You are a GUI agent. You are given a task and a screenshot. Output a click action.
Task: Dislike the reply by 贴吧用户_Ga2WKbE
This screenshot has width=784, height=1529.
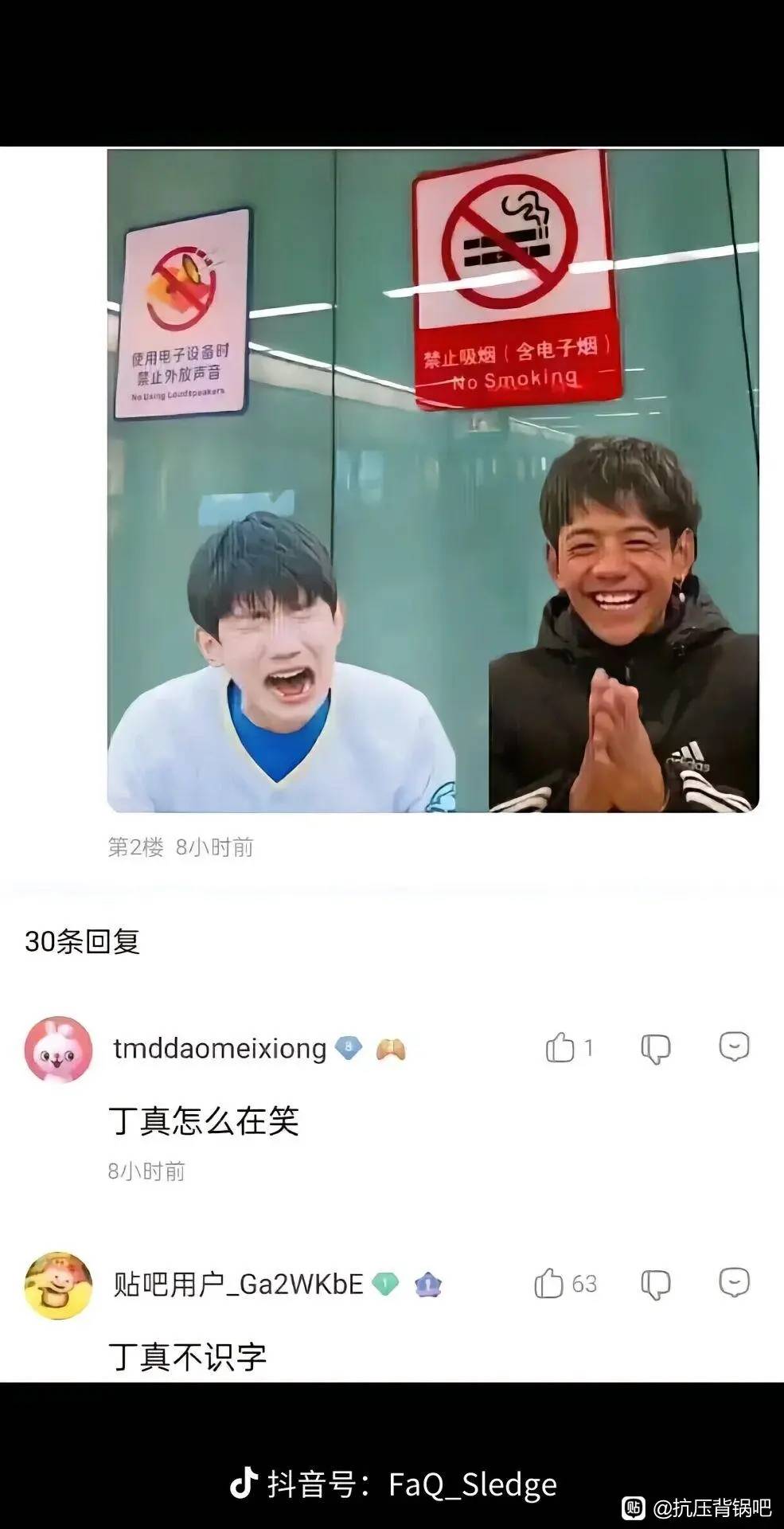(x=656, y=1285)
